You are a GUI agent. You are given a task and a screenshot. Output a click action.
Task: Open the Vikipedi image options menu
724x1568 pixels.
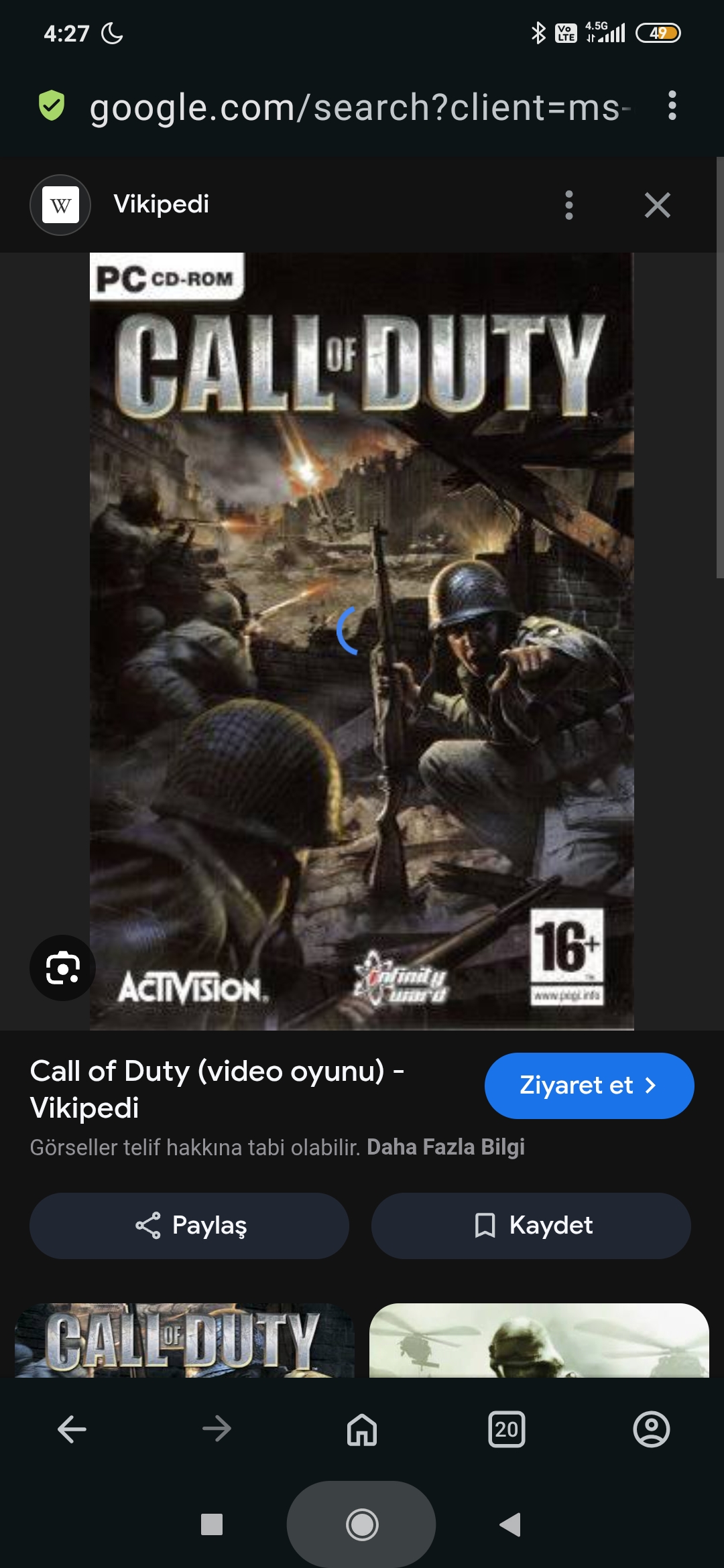(569, 205)
